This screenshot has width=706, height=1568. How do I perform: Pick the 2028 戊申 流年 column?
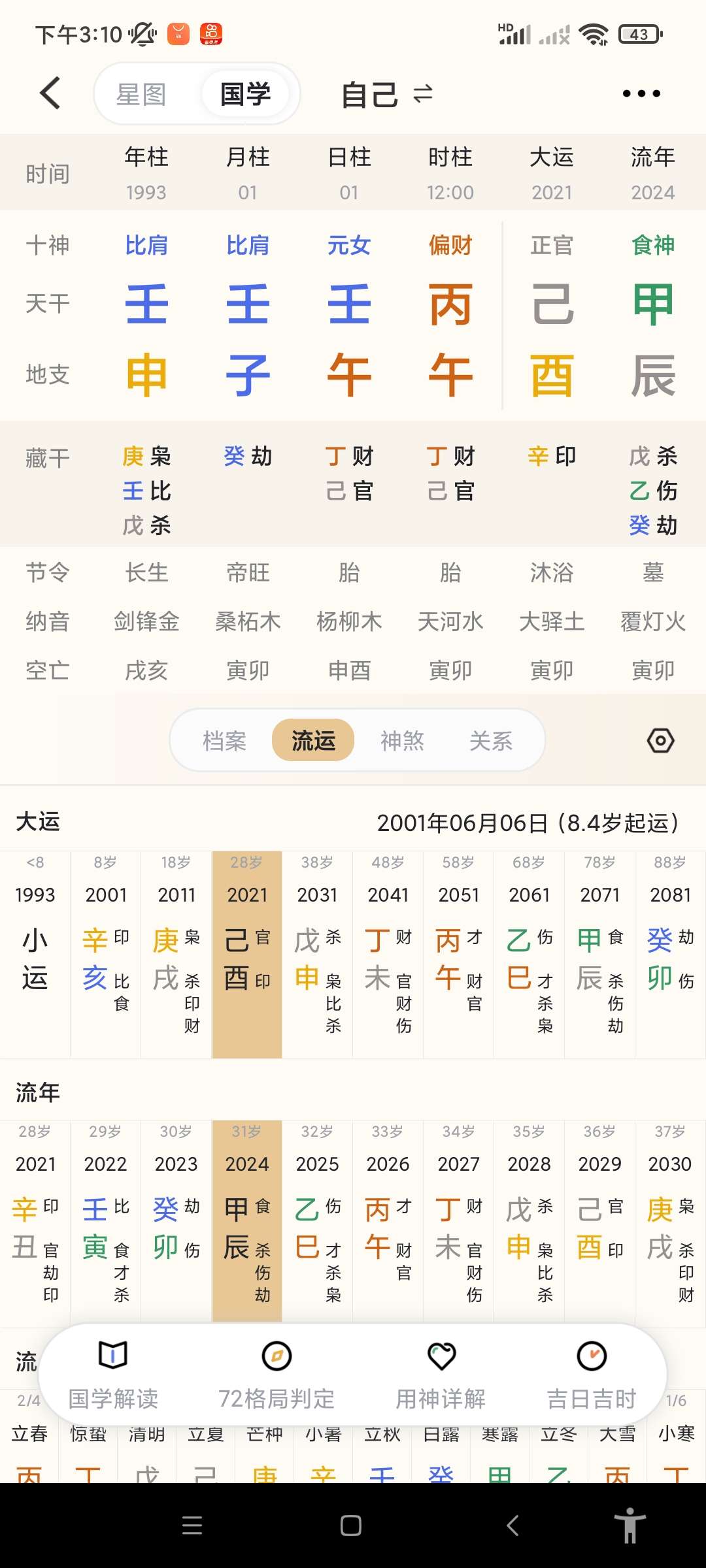(529, 1222)
